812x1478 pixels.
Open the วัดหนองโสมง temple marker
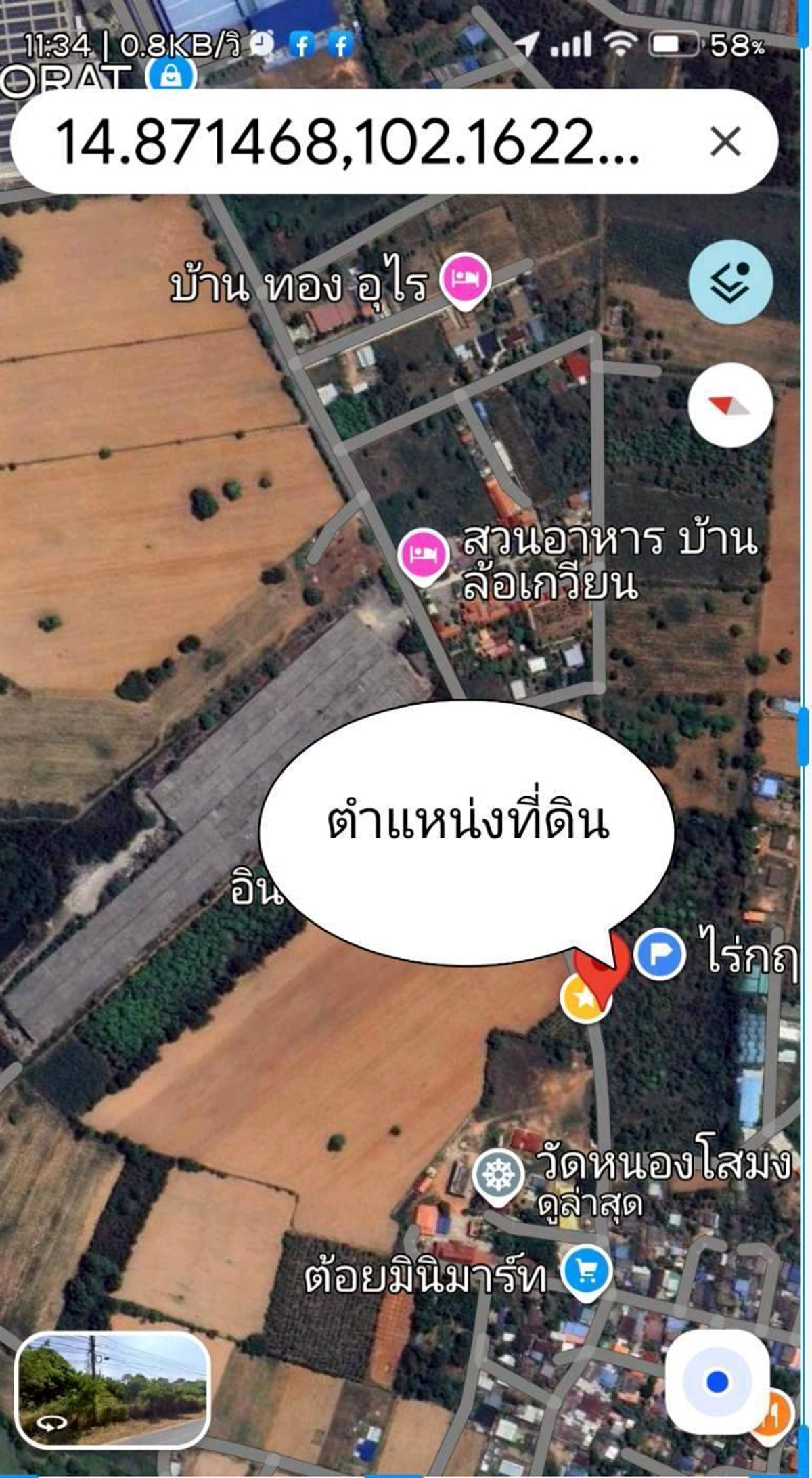tap(498, 1175)
